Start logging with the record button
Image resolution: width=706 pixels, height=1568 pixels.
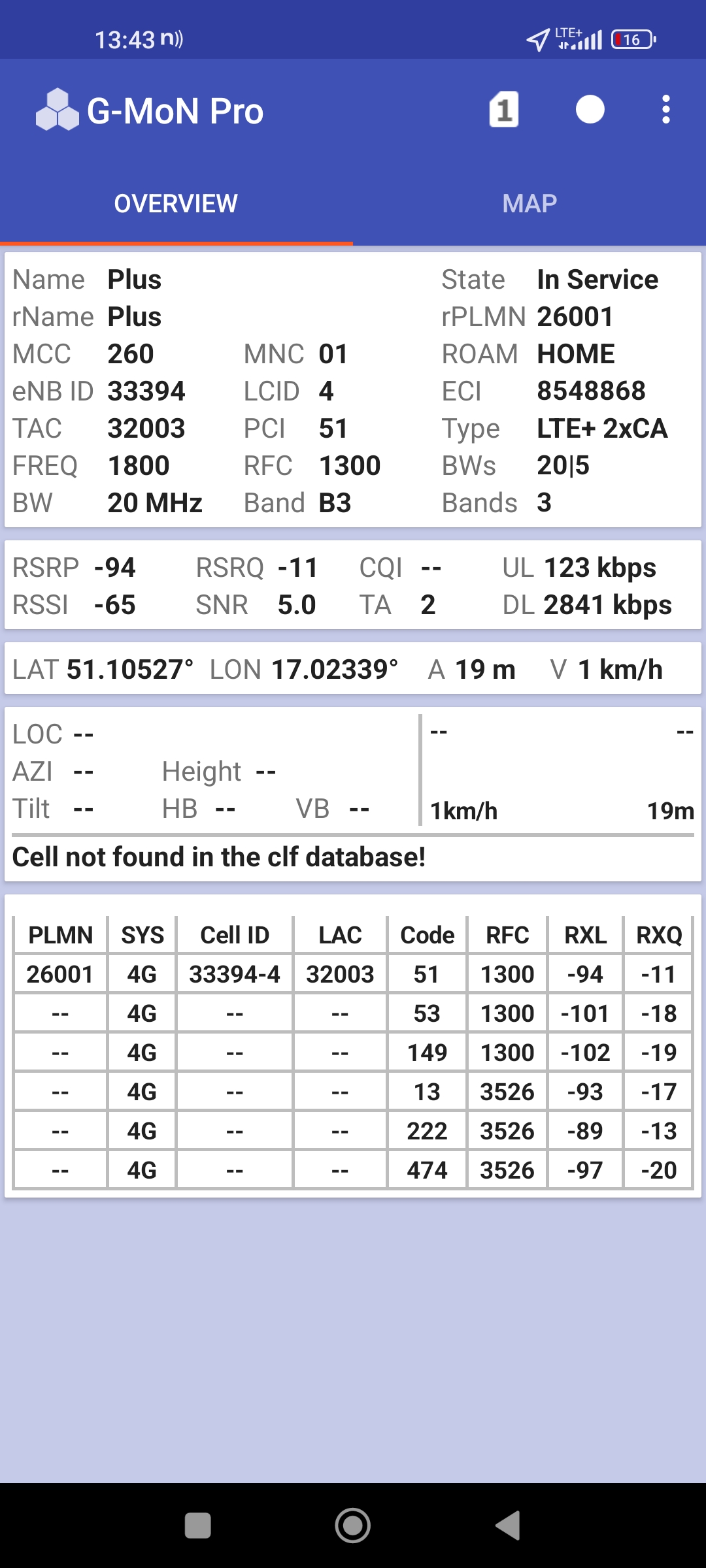pos(590,110)
